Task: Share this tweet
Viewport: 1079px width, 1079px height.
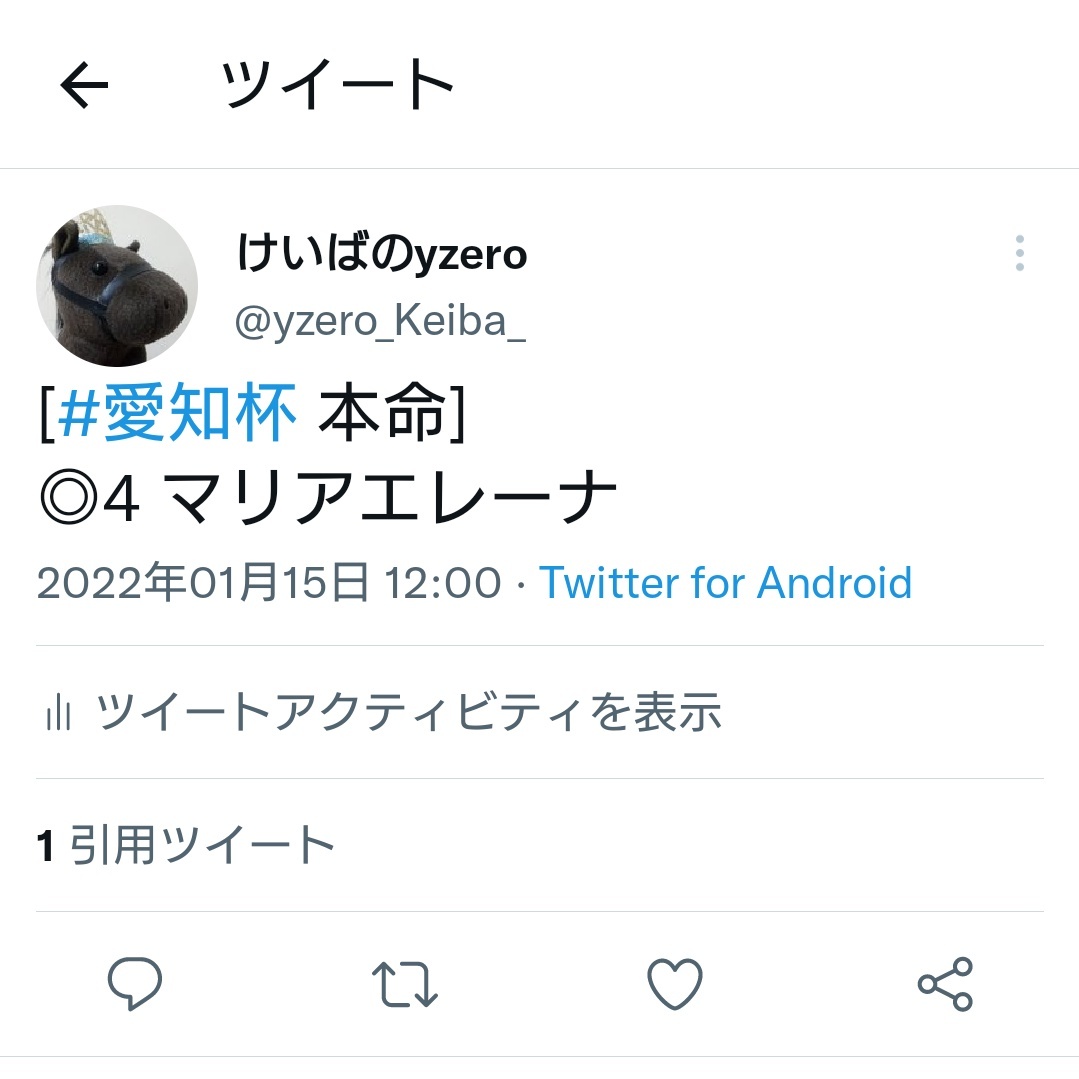Action: pyautogui.click(x=945, y=983)
